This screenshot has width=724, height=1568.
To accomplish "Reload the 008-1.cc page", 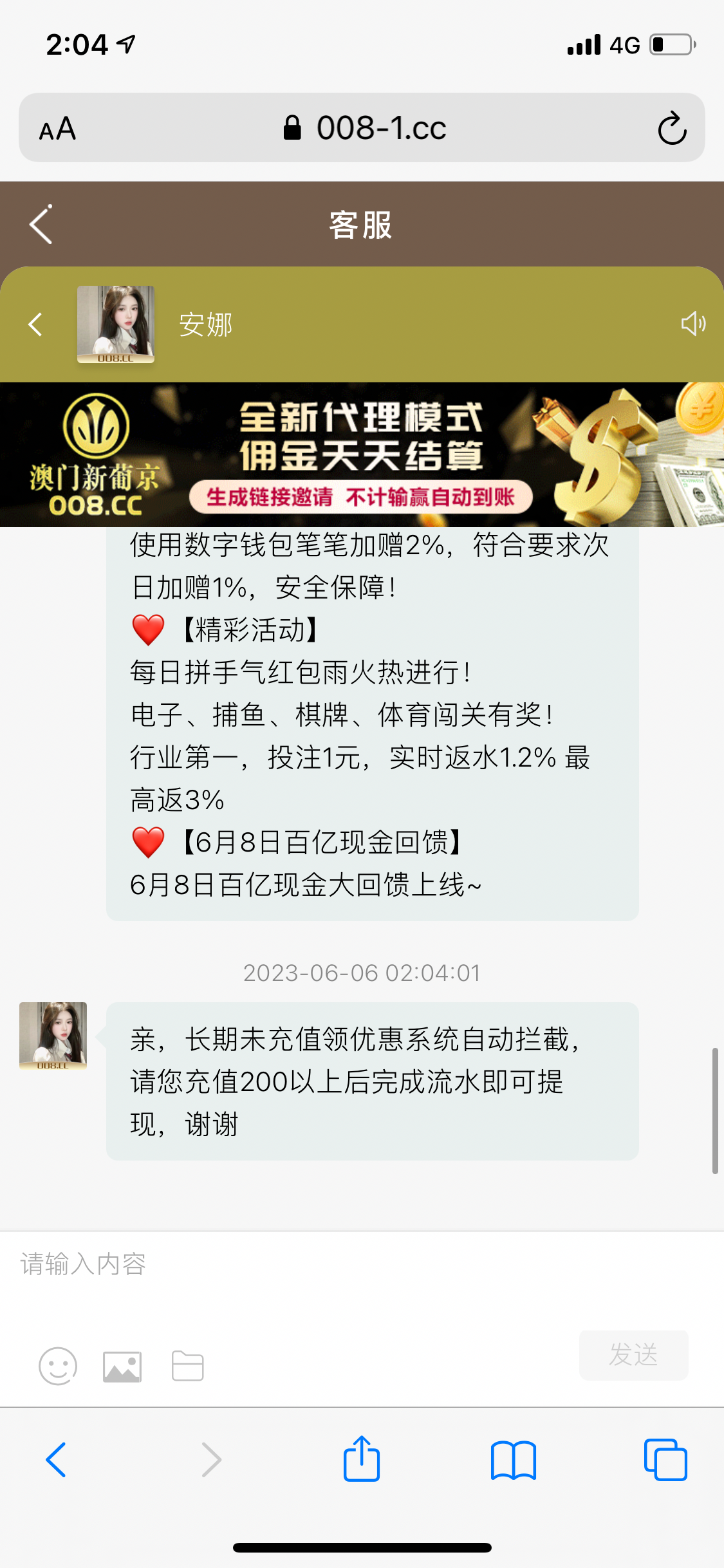I will 672,128.
